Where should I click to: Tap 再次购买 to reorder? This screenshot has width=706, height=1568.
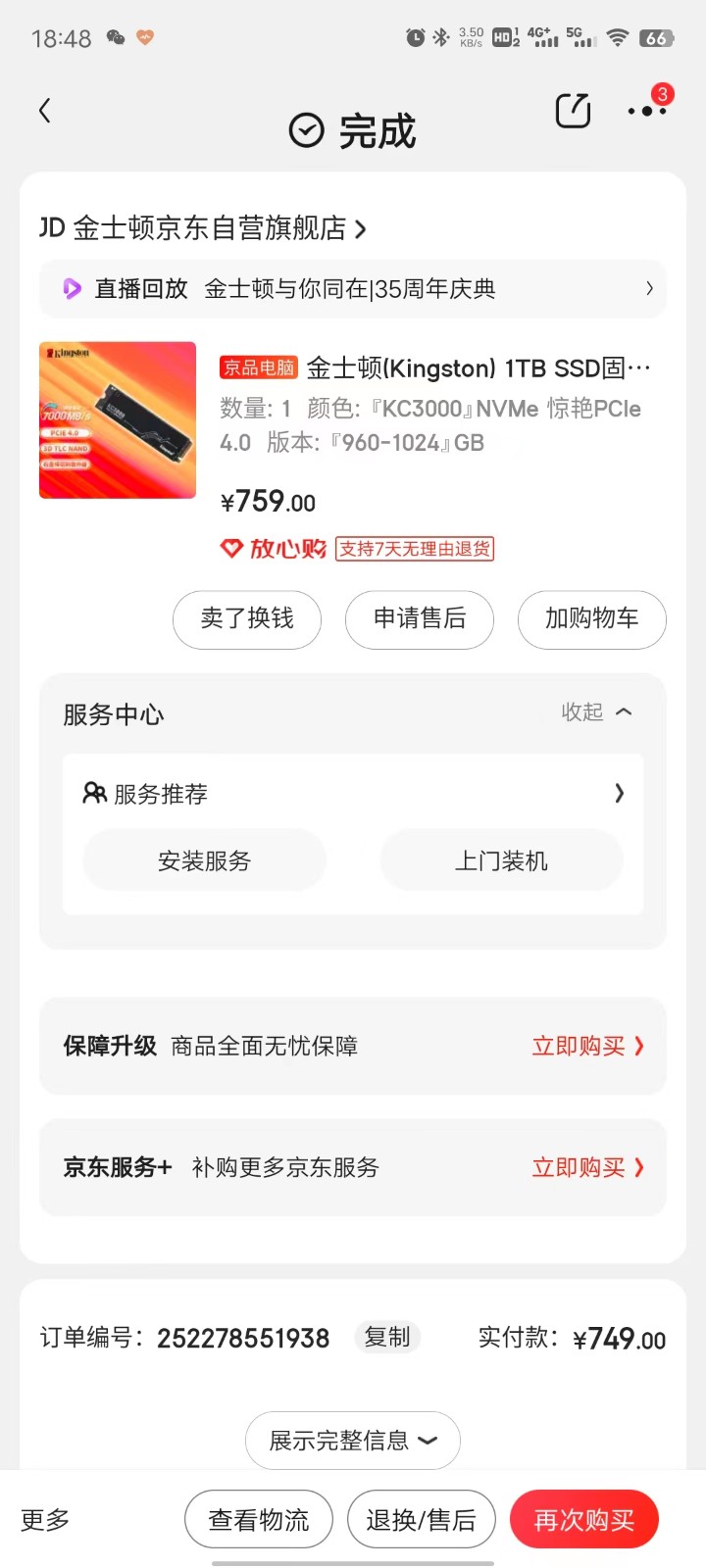click(x=584, y=1520)
